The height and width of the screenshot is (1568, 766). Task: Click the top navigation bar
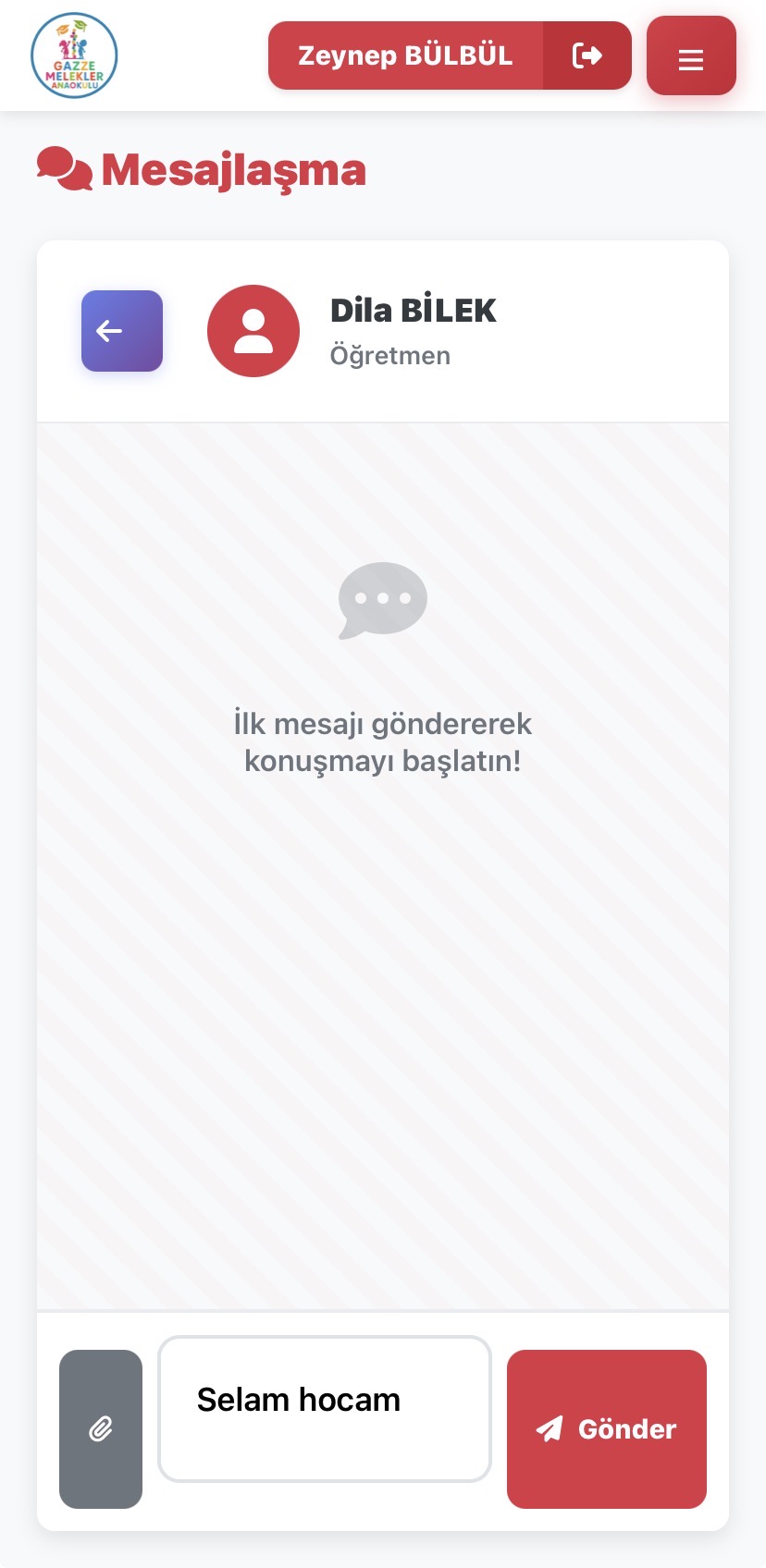click(185, 55)
